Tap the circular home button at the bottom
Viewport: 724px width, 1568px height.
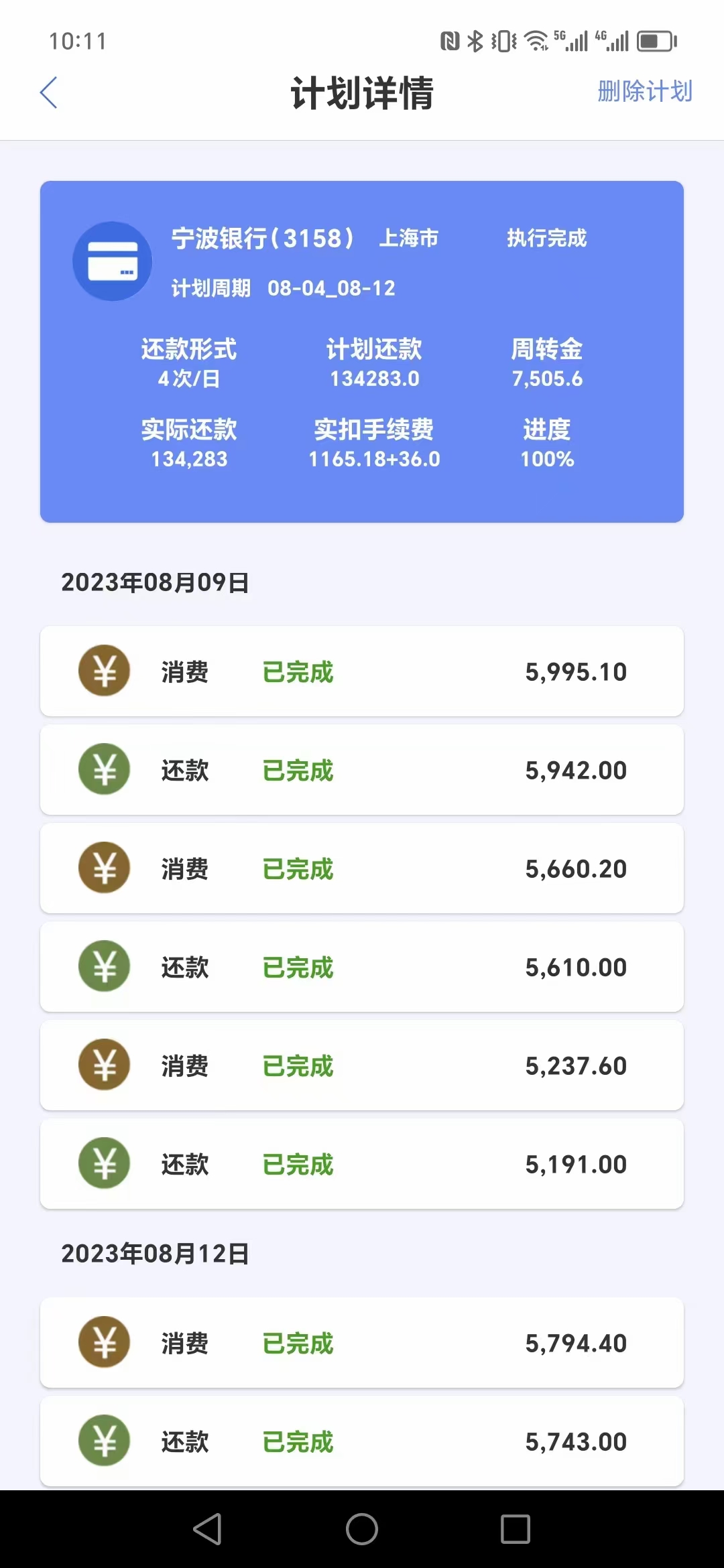coord(362,1530)
